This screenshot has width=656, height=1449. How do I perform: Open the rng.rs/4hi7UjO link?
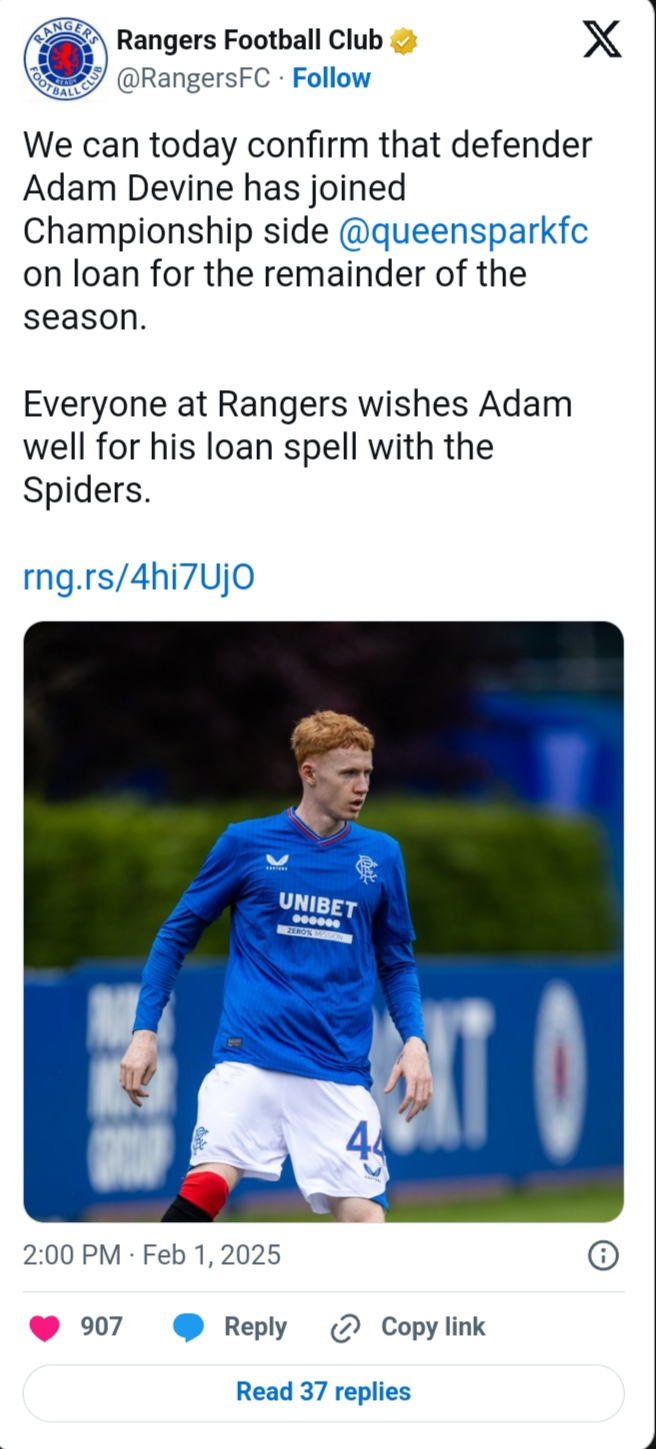point(138,576)
